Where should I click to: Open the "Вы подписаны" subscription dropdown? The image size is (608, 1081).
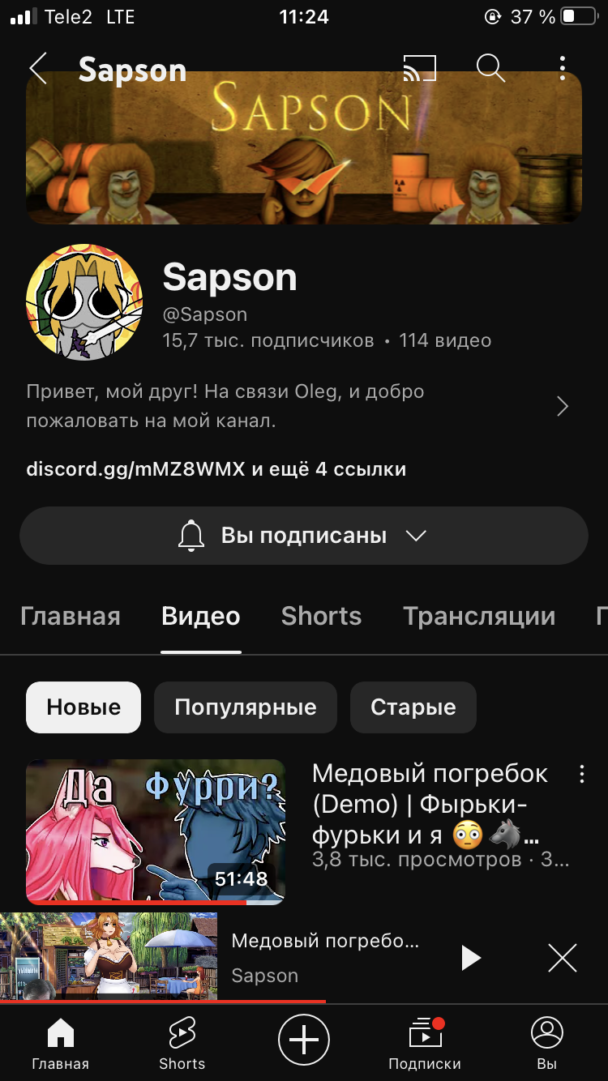tap(303, 535)
